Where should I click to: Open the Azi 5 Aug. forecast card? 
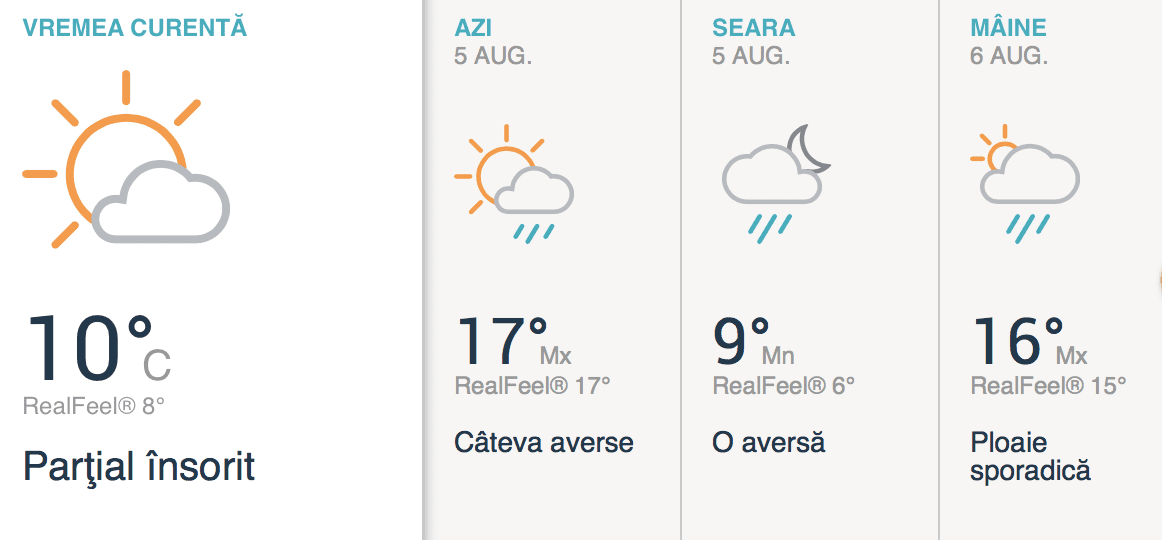coord(552,270)
